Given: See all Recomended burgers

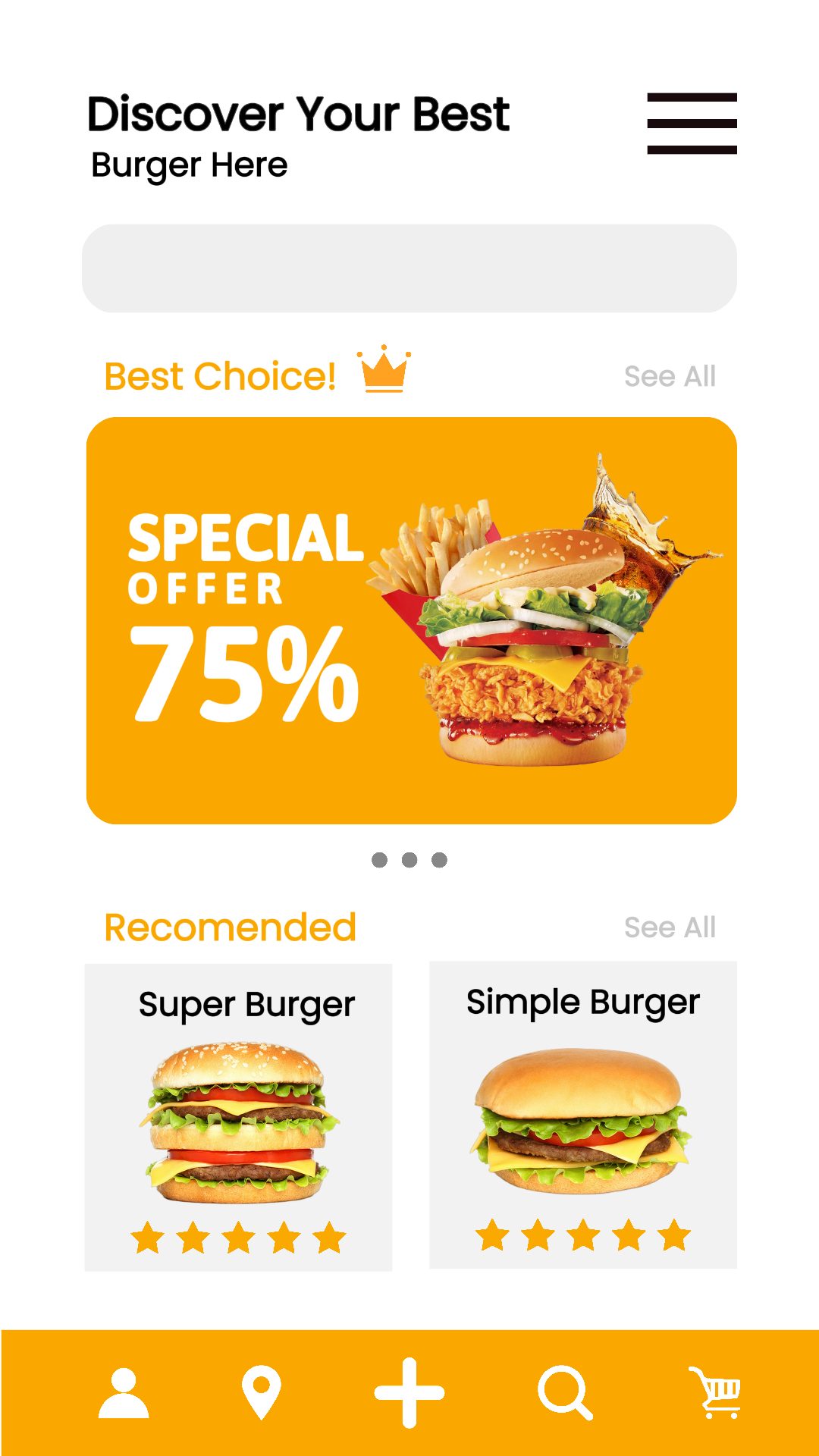Looking at the screenshot, I should (x=670, y=927).
